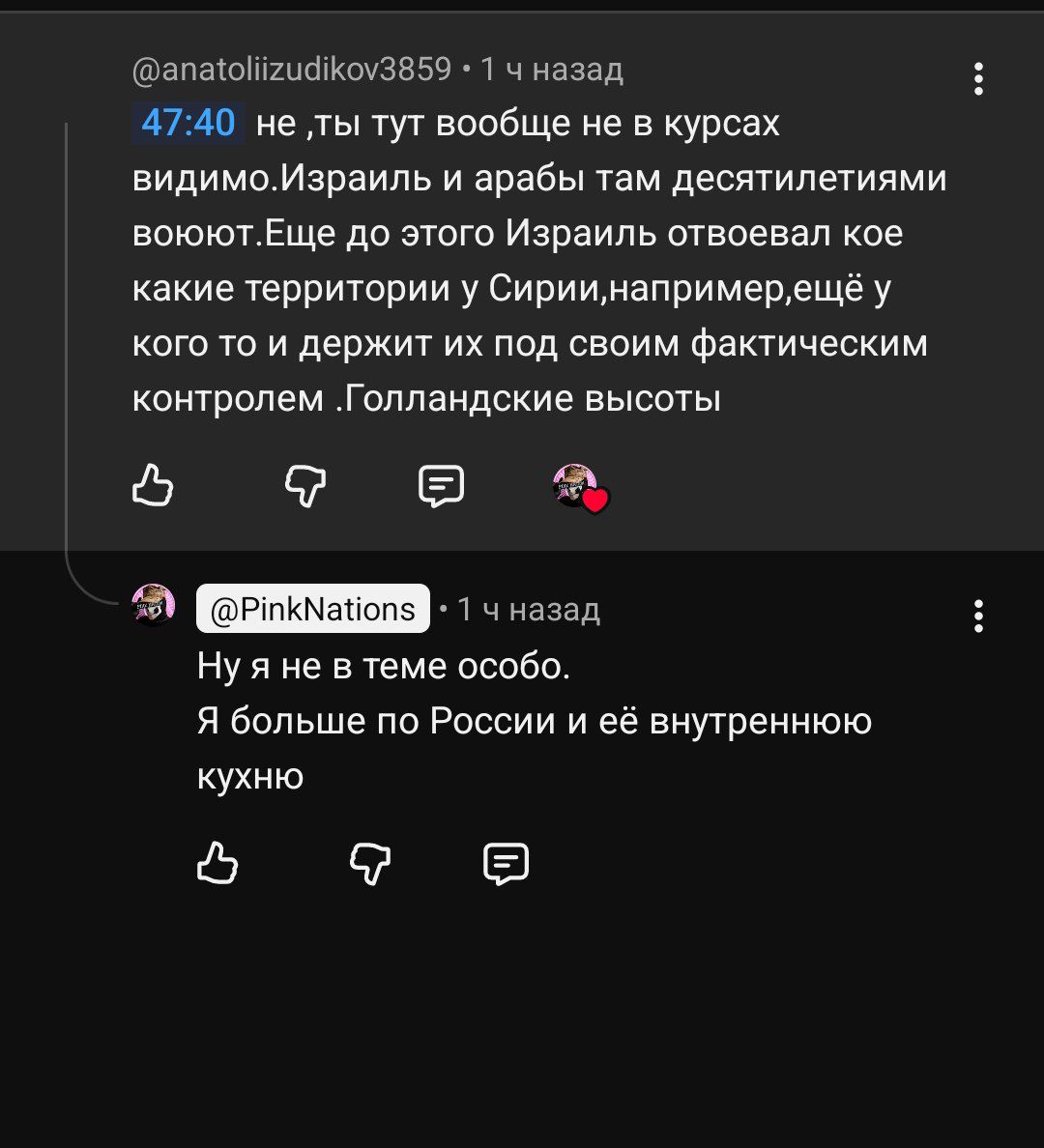Viewport: 1044px width, 1148px height.
Task: Dislike the reply from PinkNations
Action: (370, 863)
